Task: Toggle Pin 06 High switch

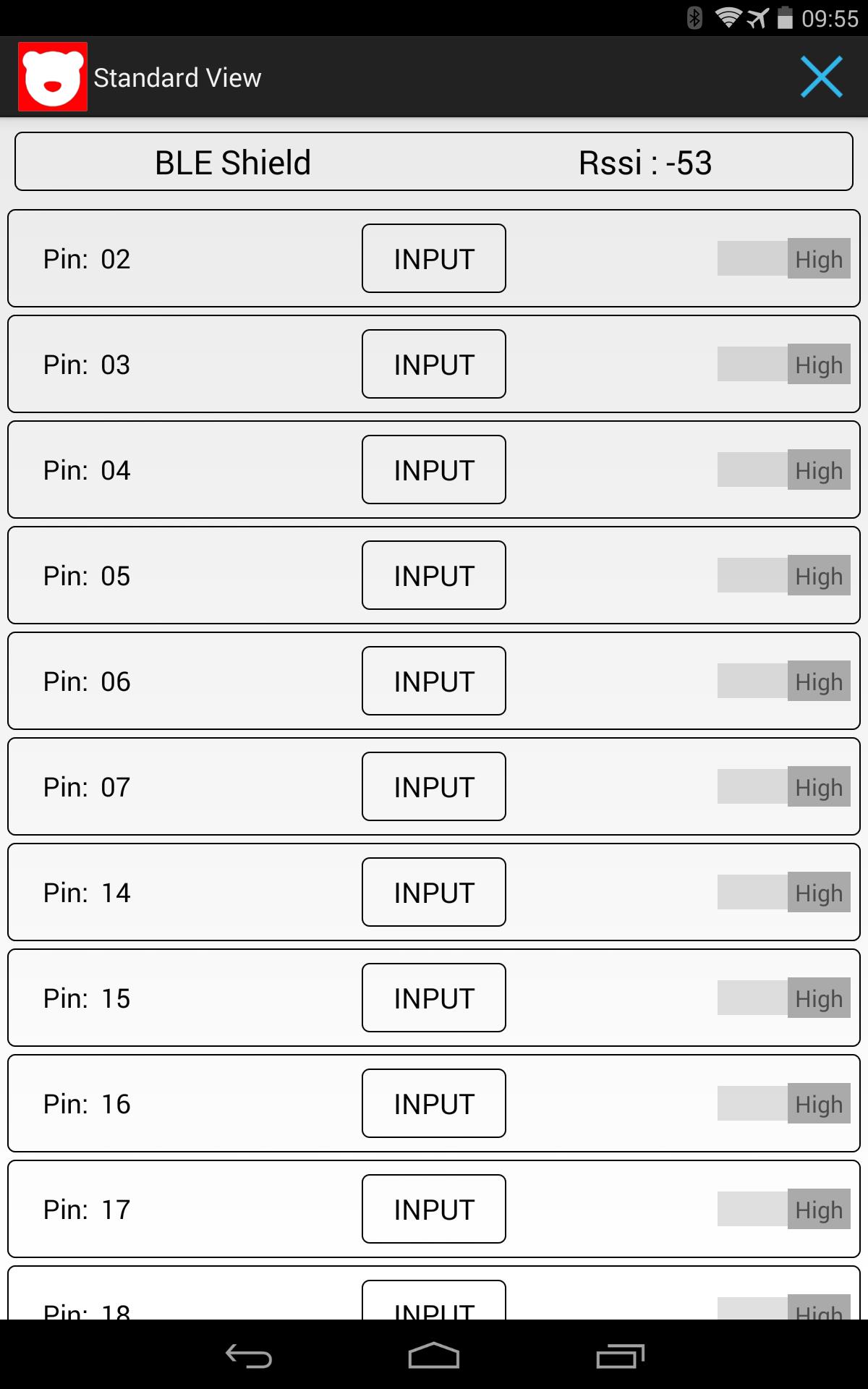Action: click(x=783, y=681)
